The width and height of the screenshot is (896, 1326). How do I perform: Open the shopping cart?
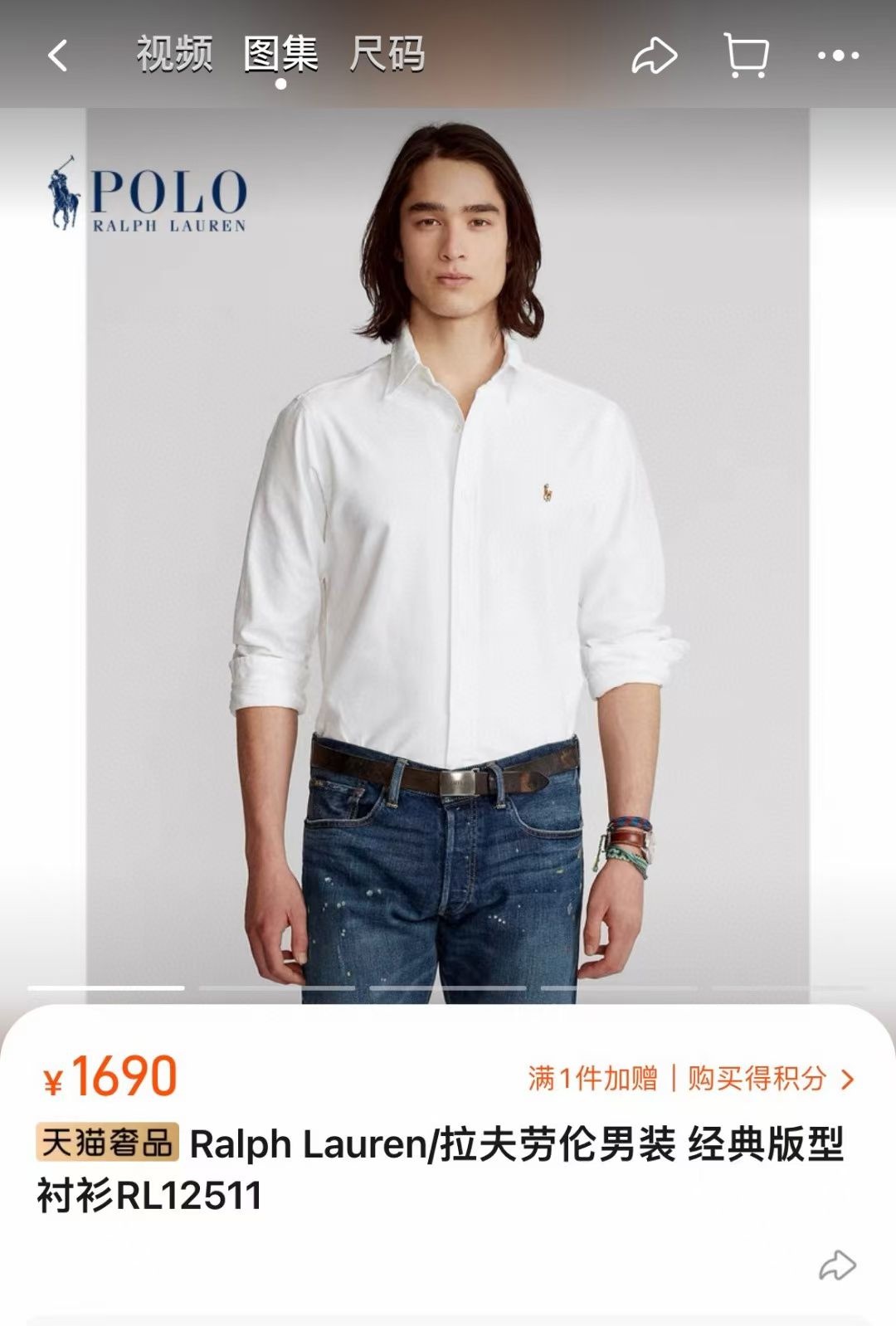pyautogui.click(x=746, y=56)
